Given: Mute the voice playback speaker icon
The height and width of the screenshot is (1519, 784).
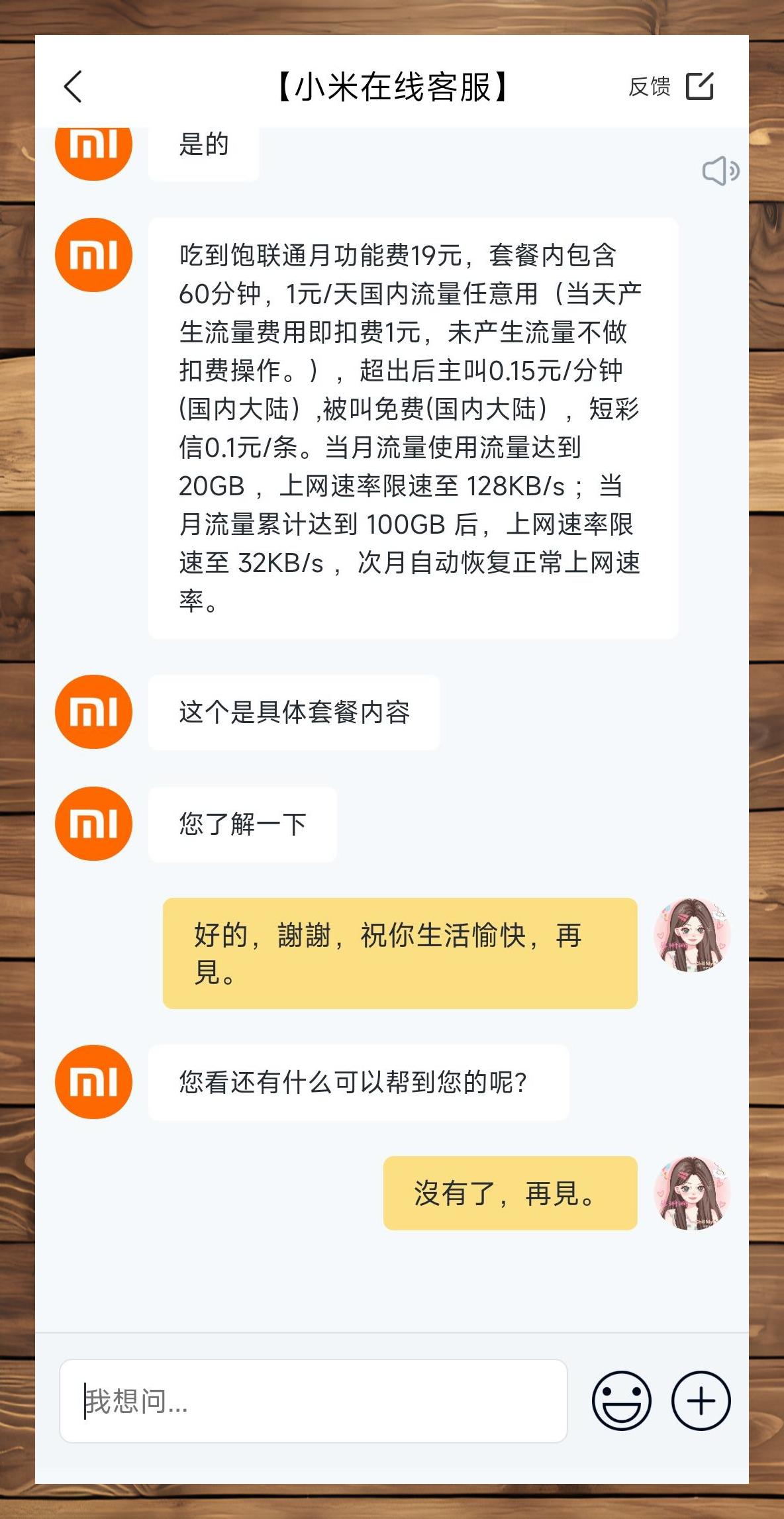Looking at the screenshot, I should point(720,171).
